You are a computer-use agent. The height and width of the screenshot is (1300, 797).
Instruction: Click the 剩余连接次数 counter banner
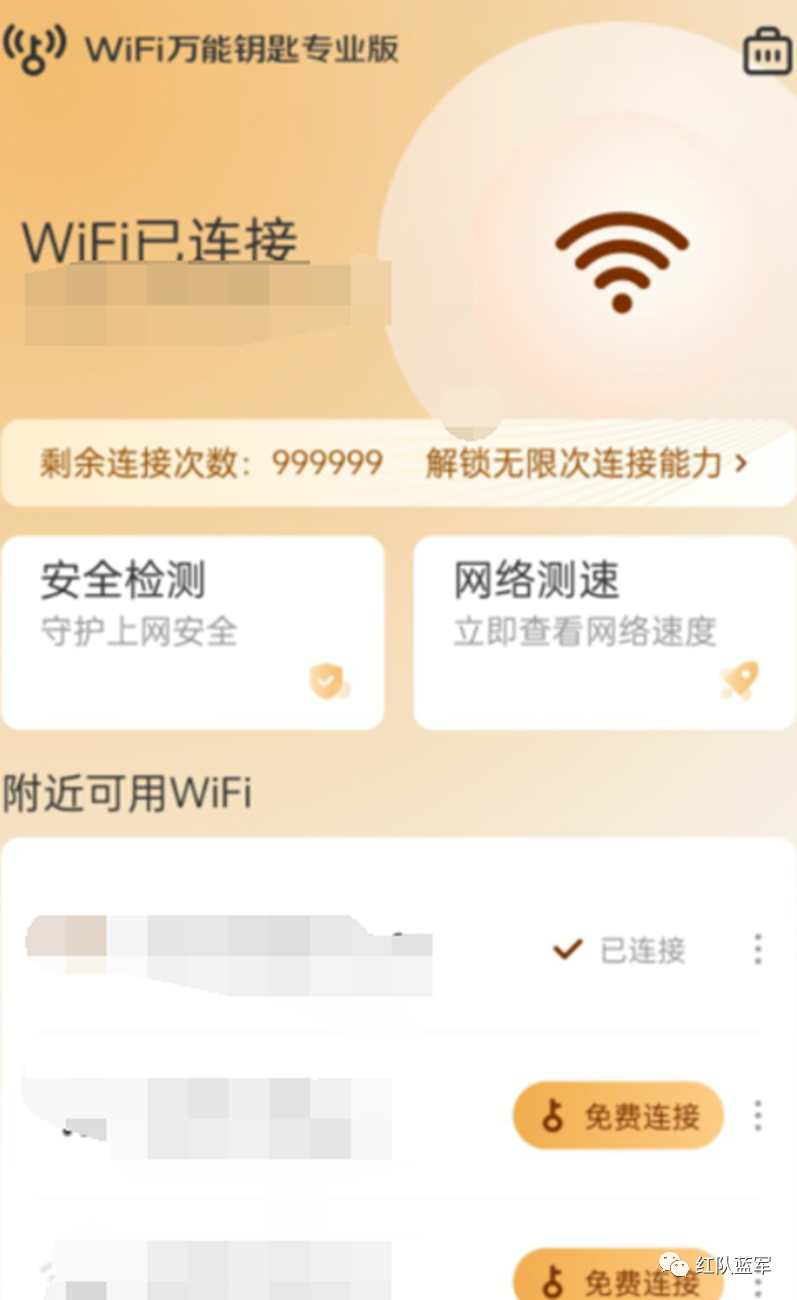point(210,464)
